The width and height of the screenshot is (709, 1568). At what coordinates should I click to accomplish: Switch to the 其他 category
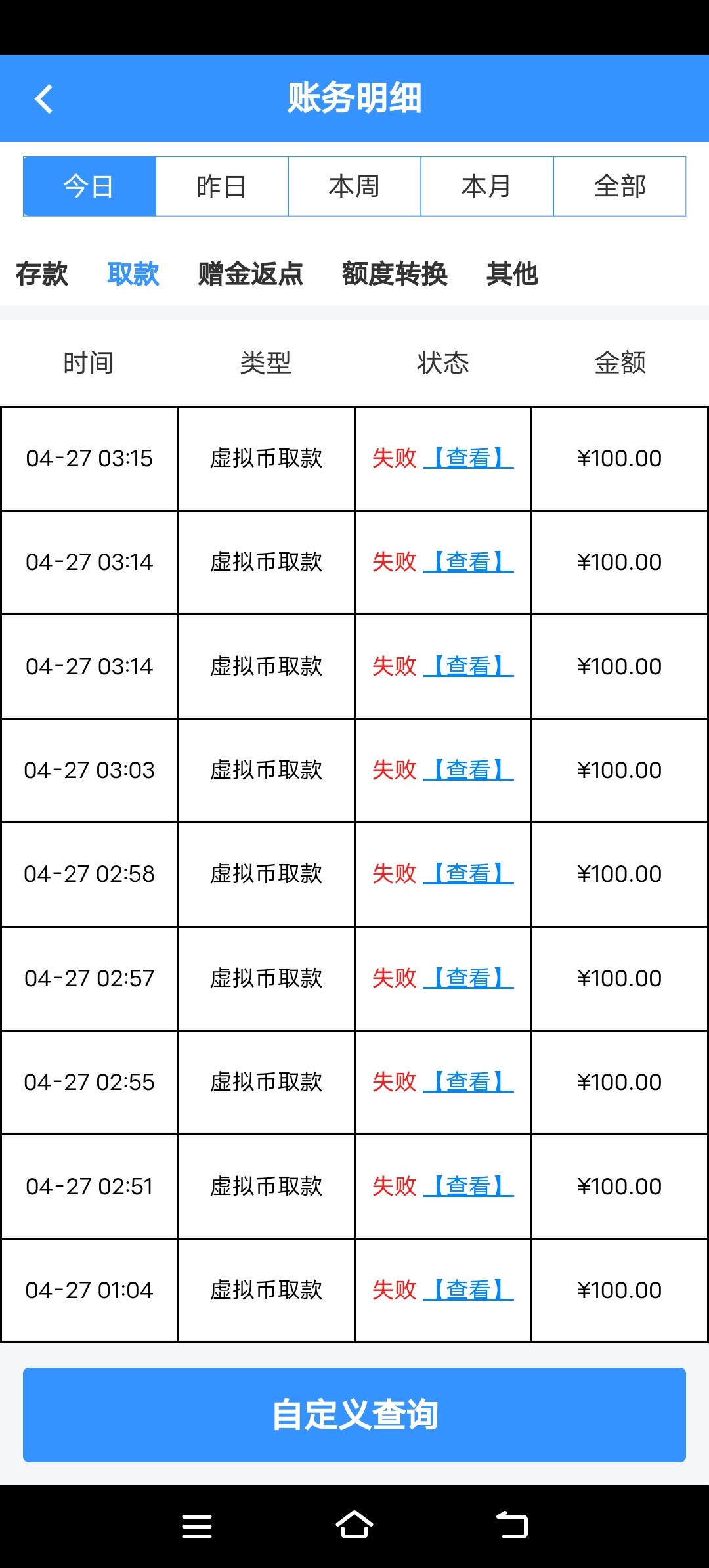(x=512, y=274)
